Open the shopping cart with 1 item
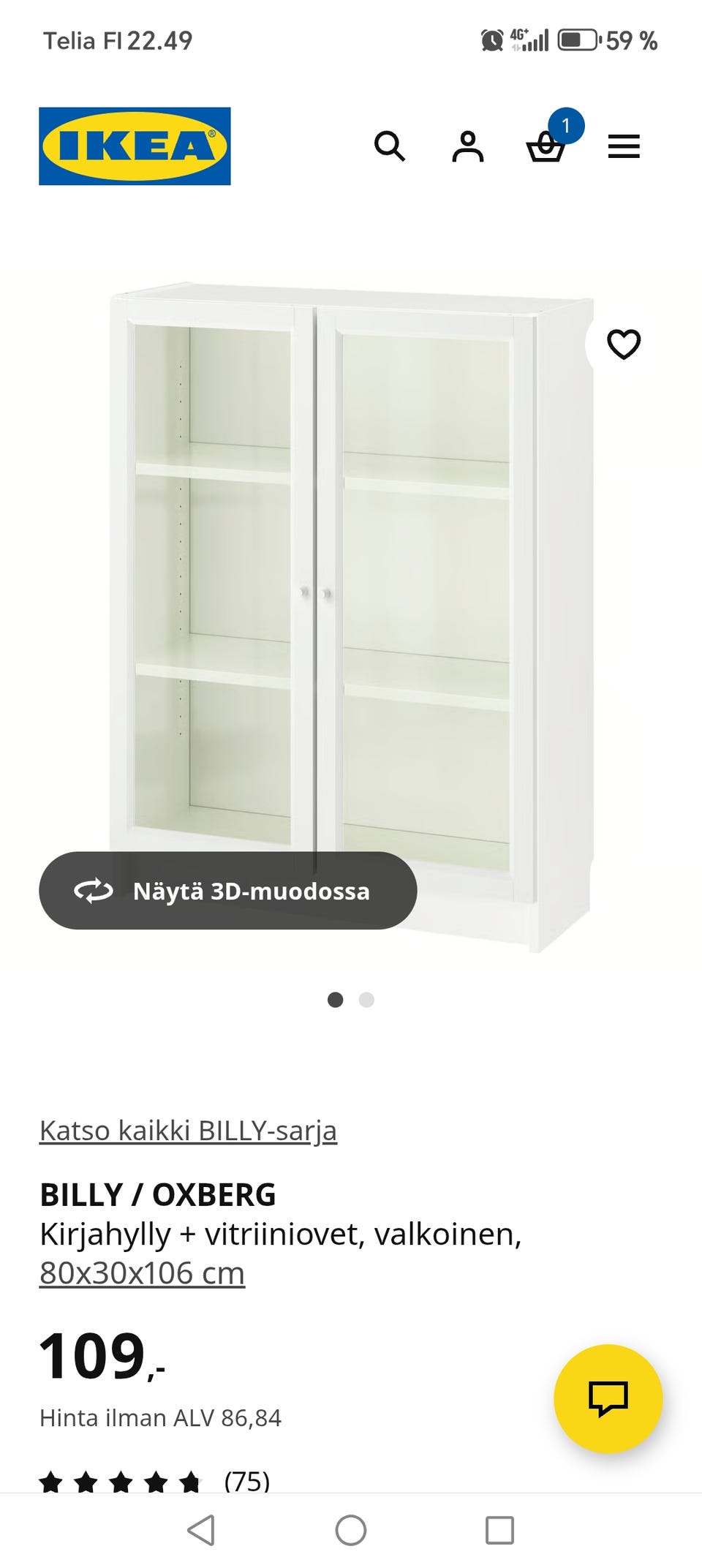 click(x=548, y=148)
